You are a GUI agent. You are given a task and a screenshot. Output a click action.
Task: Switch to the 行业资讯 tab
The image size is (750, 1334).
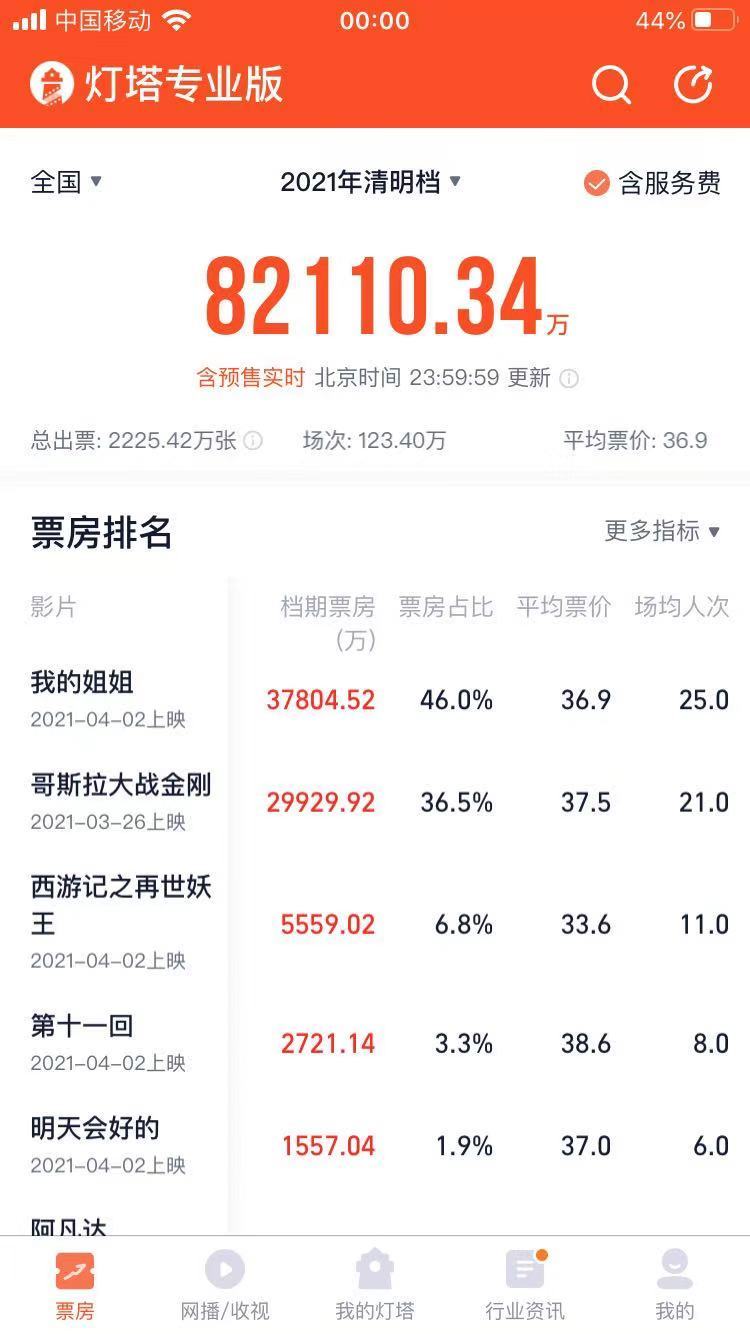[525, 1285]
